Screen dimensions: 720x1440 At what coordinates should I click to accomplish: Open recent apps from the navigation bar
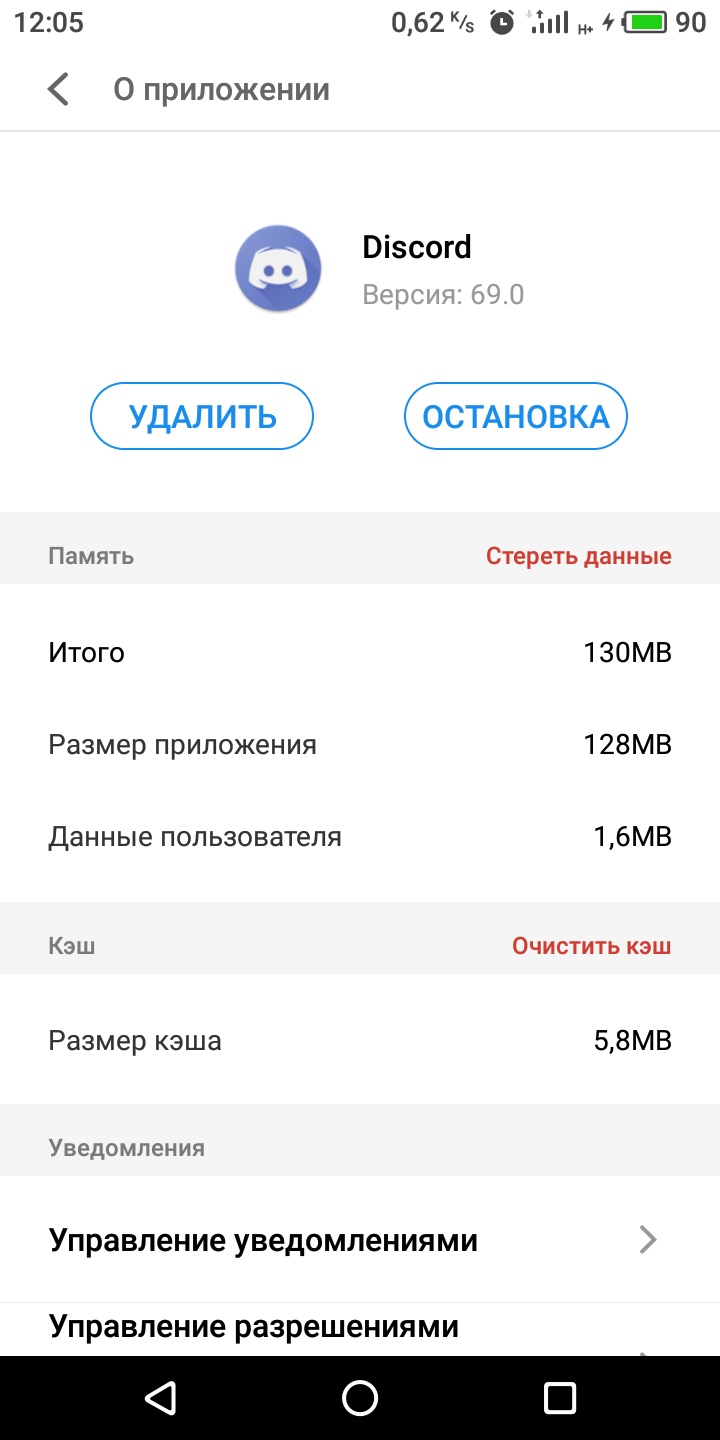[x=560, y=1398]
